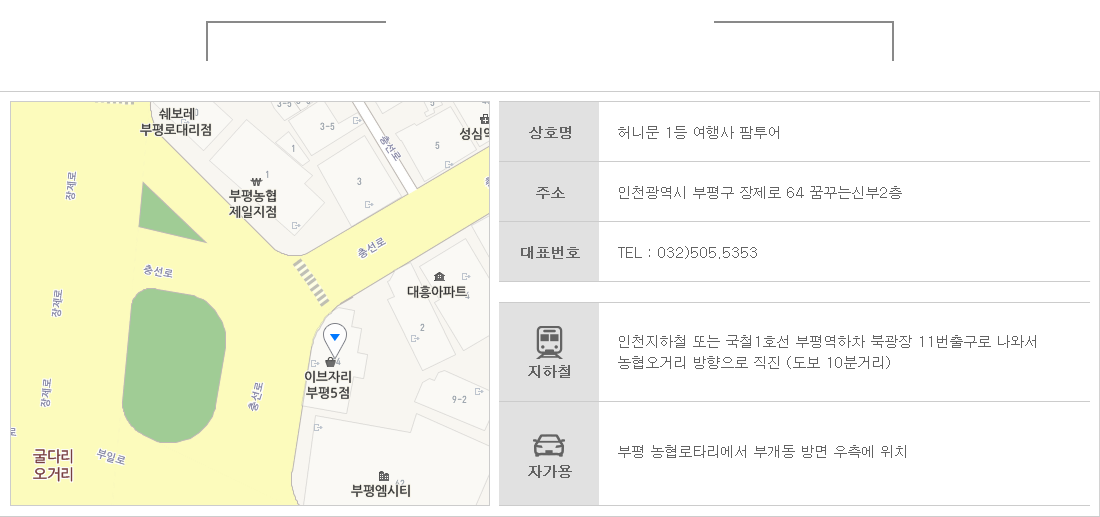Tap the blue location marker on the map
The width and height of the screenshot is (1100, 517).
pyautogui.click(x=335, y=336)
